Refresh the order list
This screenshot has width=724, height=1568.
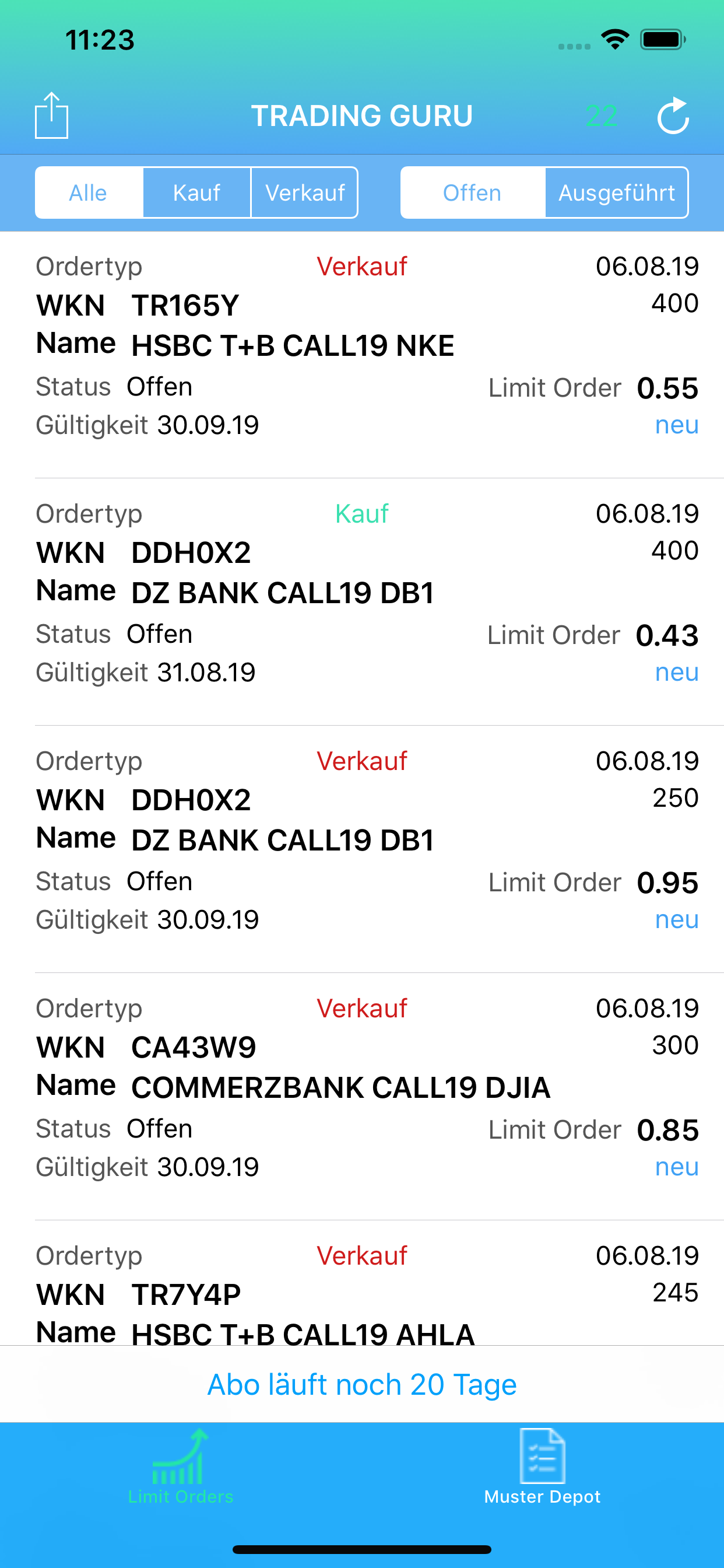pos(673,115)
